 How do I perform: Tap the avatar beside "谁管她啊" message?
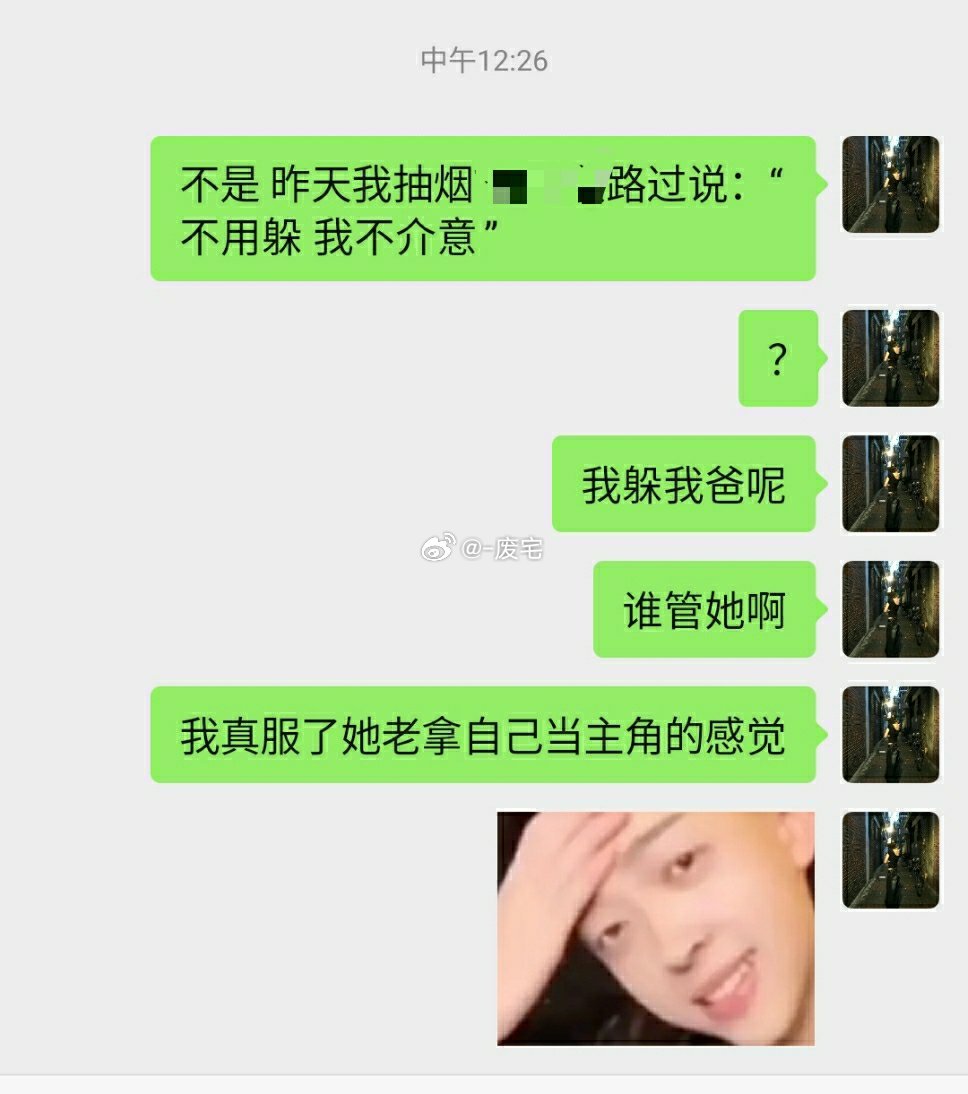(x=890, y=609)
